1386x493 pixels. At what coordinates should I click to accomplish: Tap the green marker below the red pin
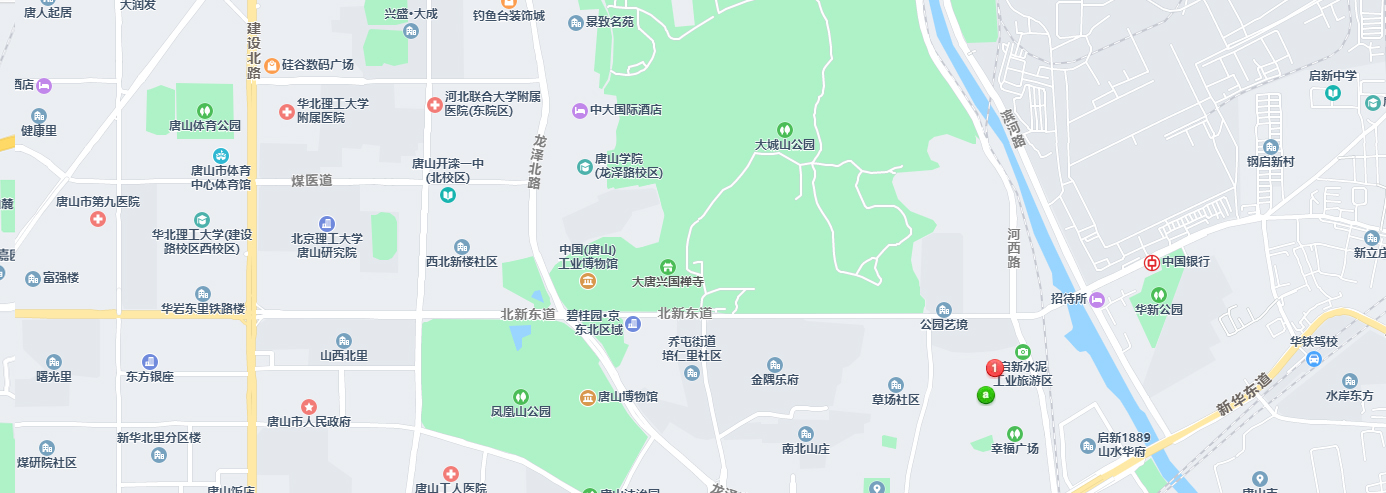pyautogui.click(x=985, y=397)
